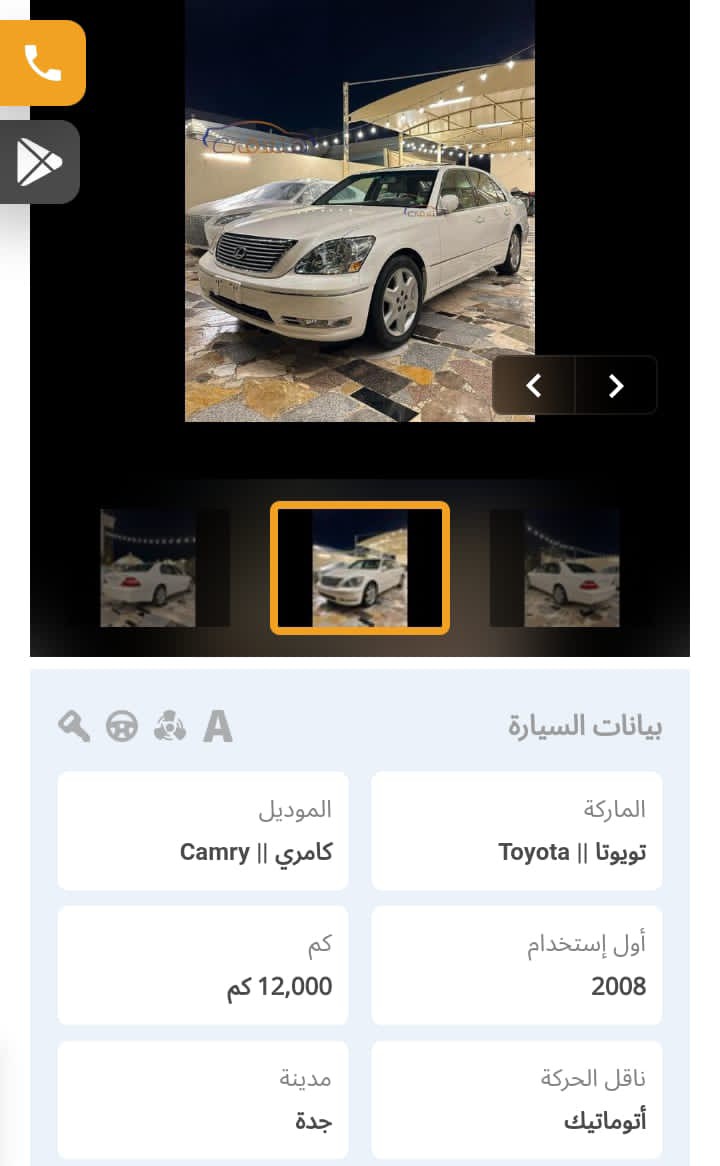Select the highlighted front-view car thumbnail
This screenshot has height=1166, width=720.
[x=360, y=568]
